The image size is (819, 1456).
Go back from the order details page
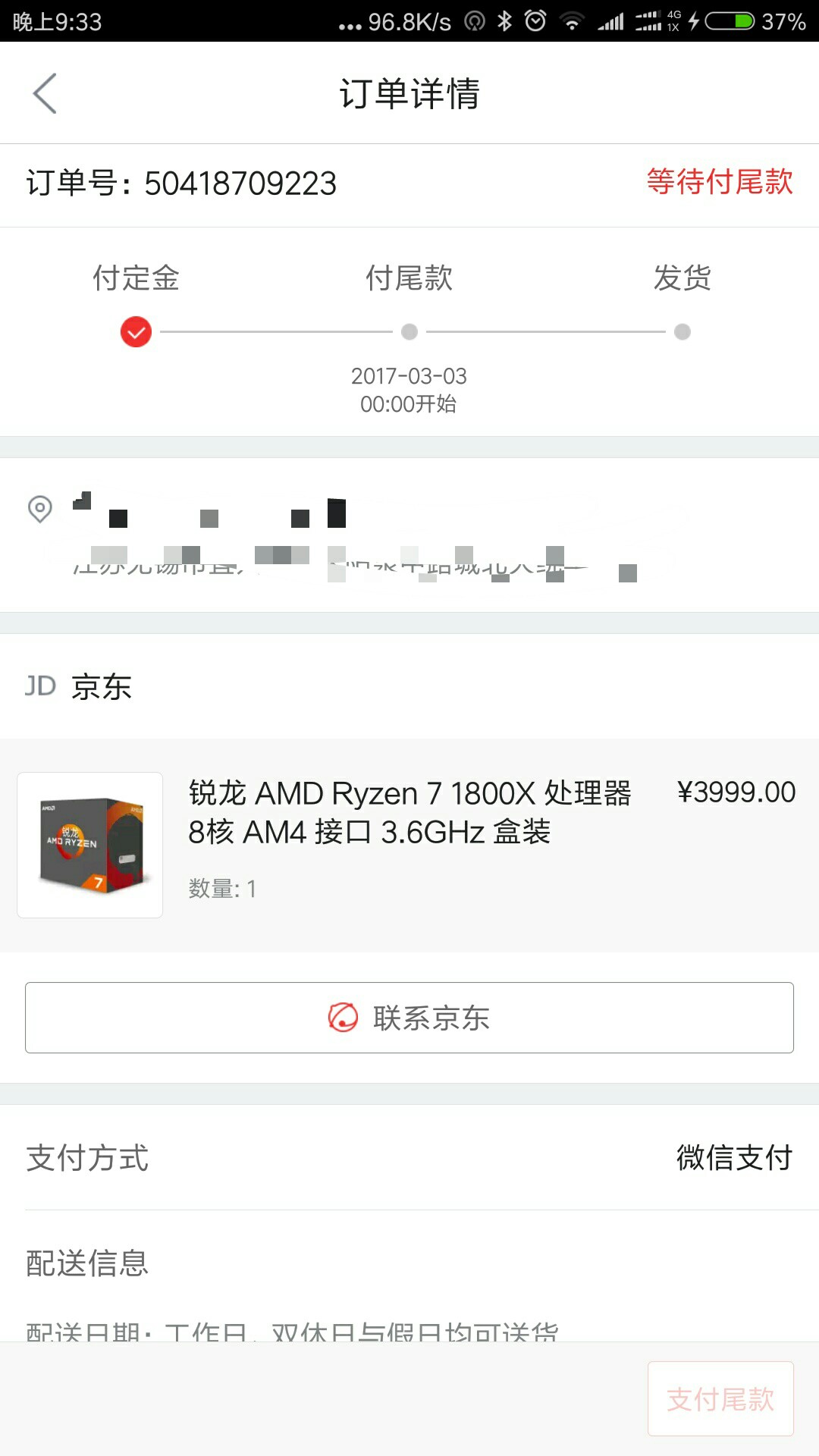click(45, 93)
